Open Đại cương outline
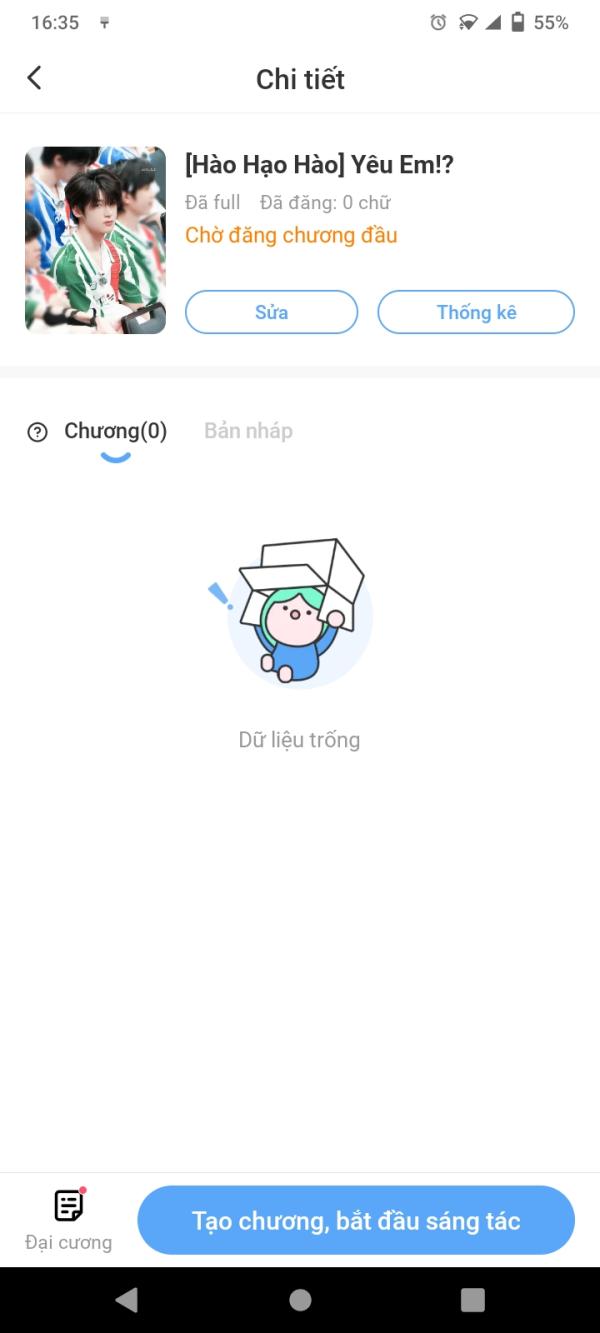Viewport: 600px width, 1333px height. [68, 1219]
